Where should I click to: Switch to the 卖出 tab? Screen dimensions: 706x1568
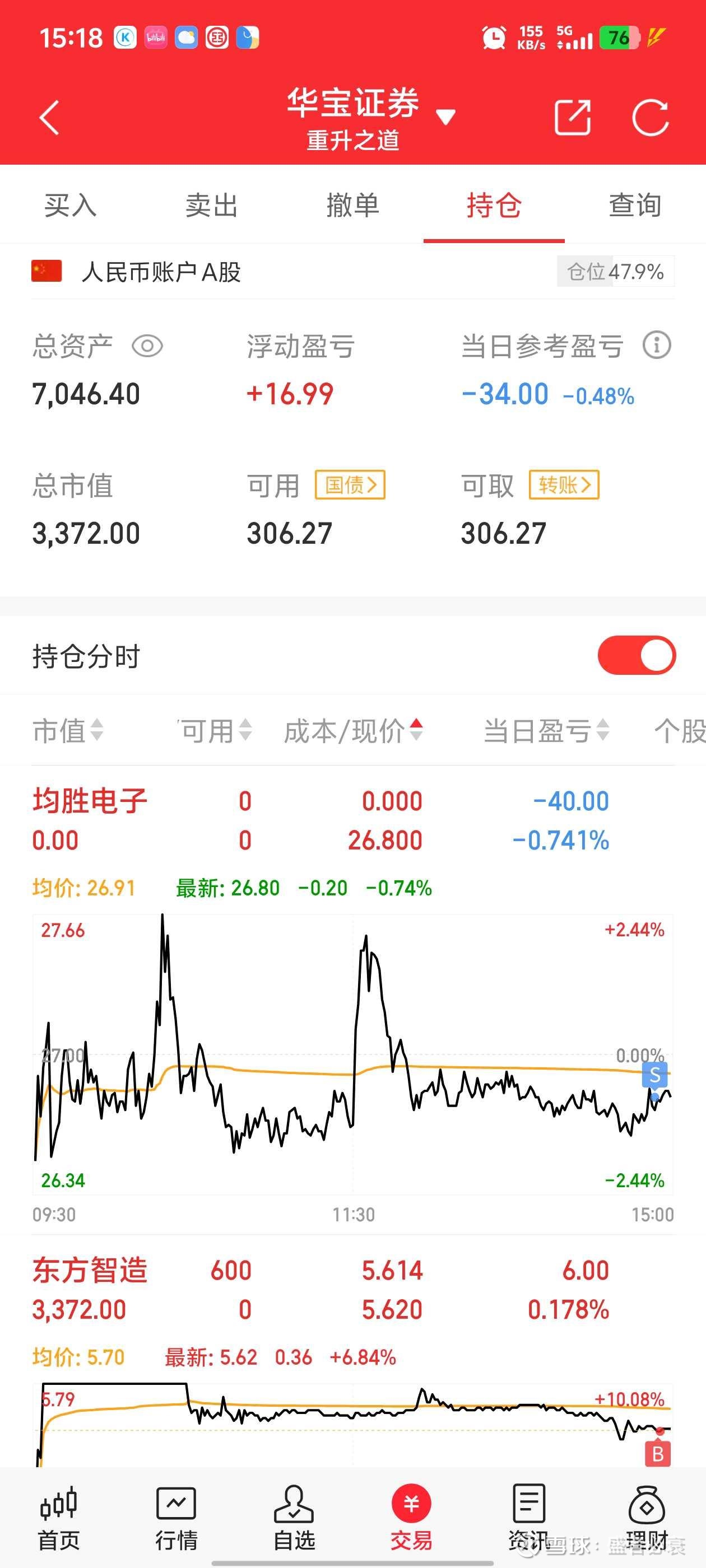point(211,205)
